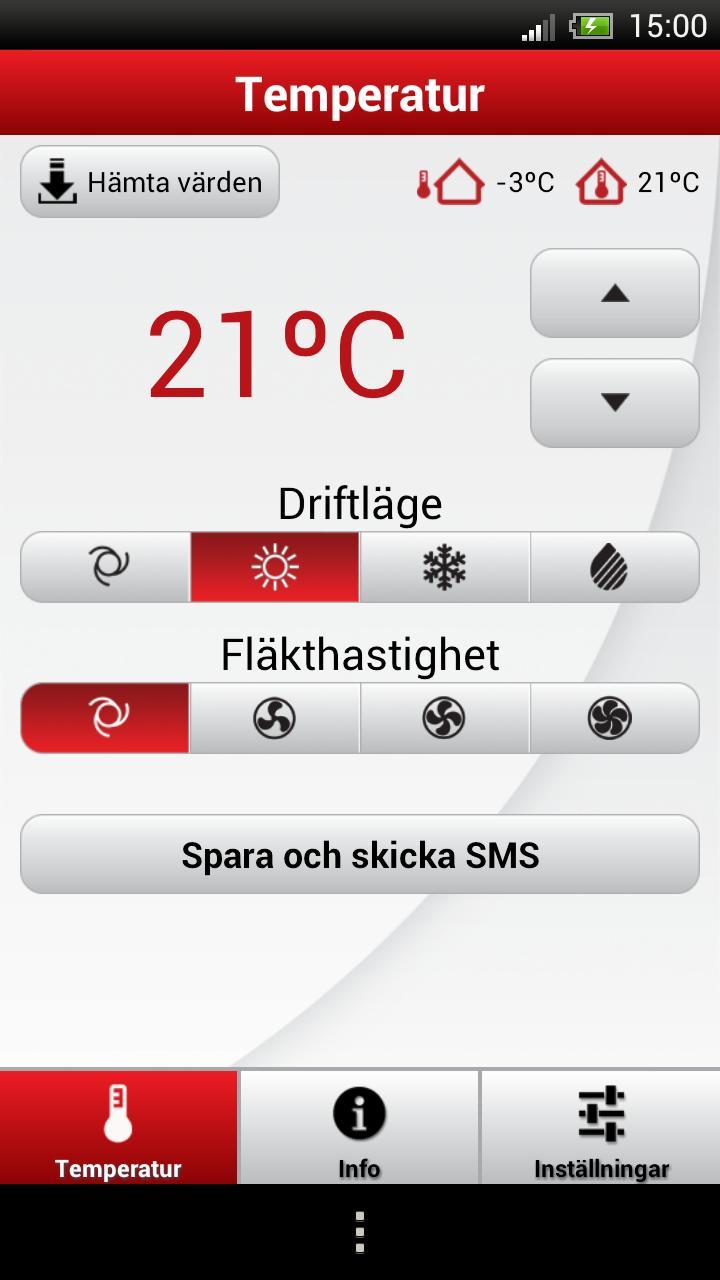Select auto mode under Driftläge

pos(106,567)
